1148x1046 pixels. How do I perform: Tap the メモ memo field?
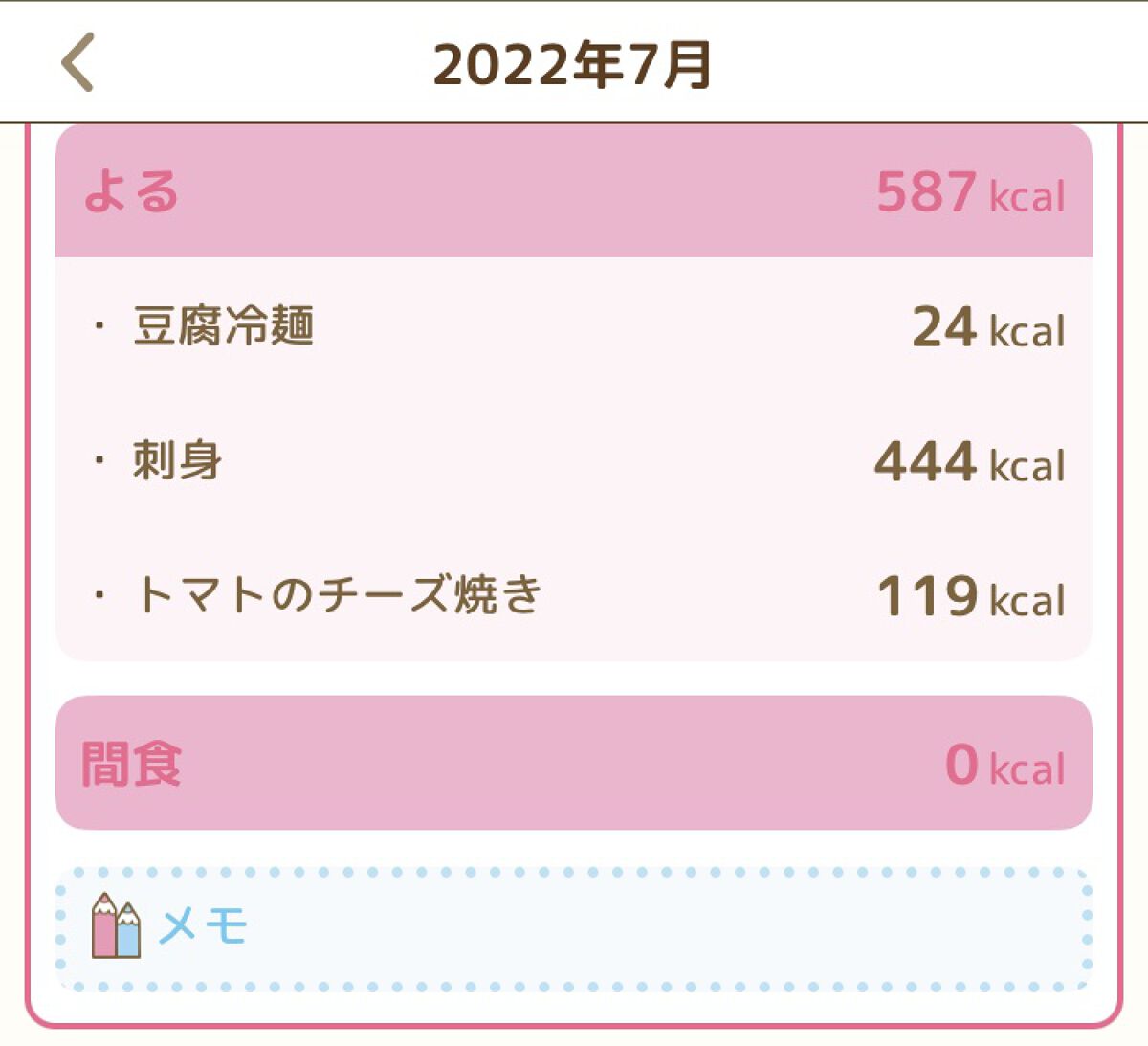tap(572, 927)
